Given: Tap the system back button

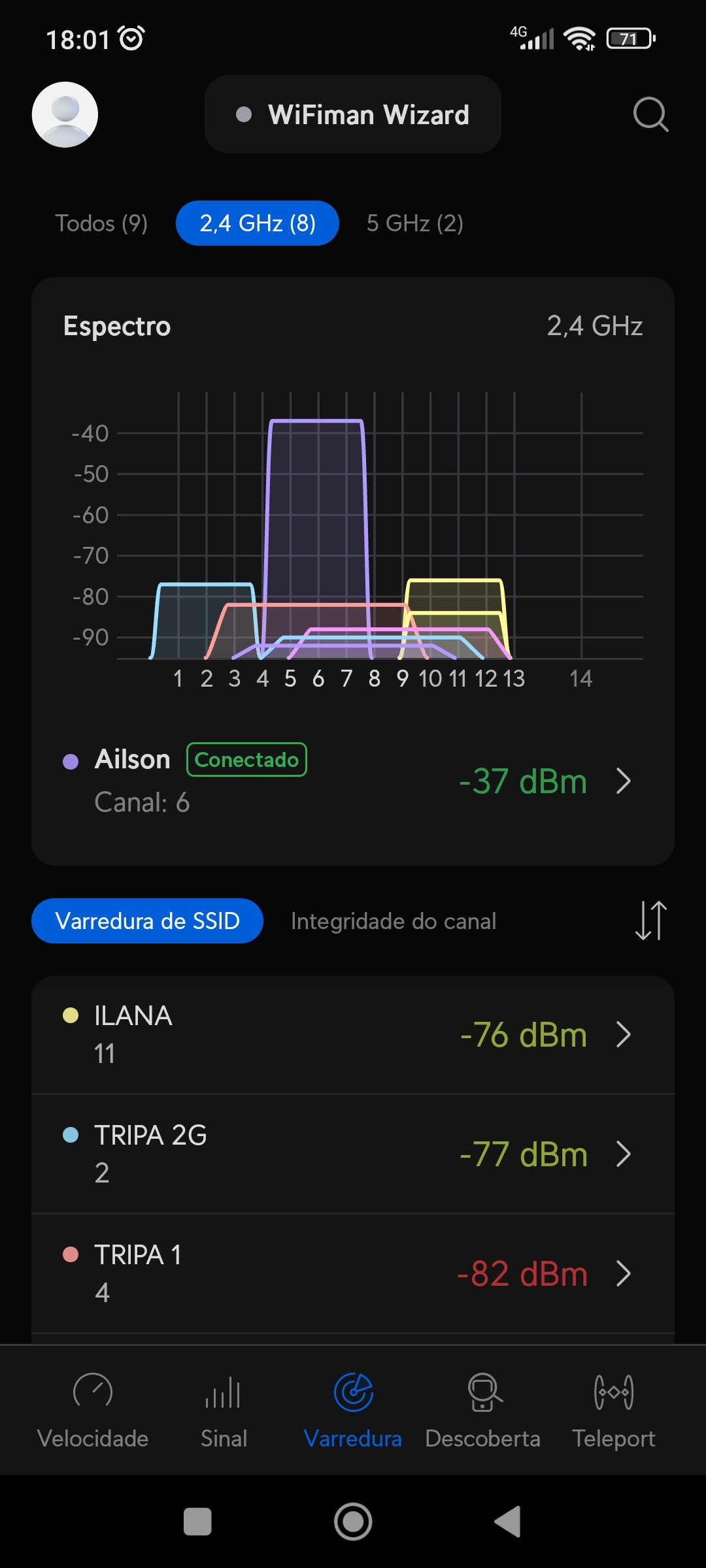Looking at the screenshot, I should coord(508,1522).
